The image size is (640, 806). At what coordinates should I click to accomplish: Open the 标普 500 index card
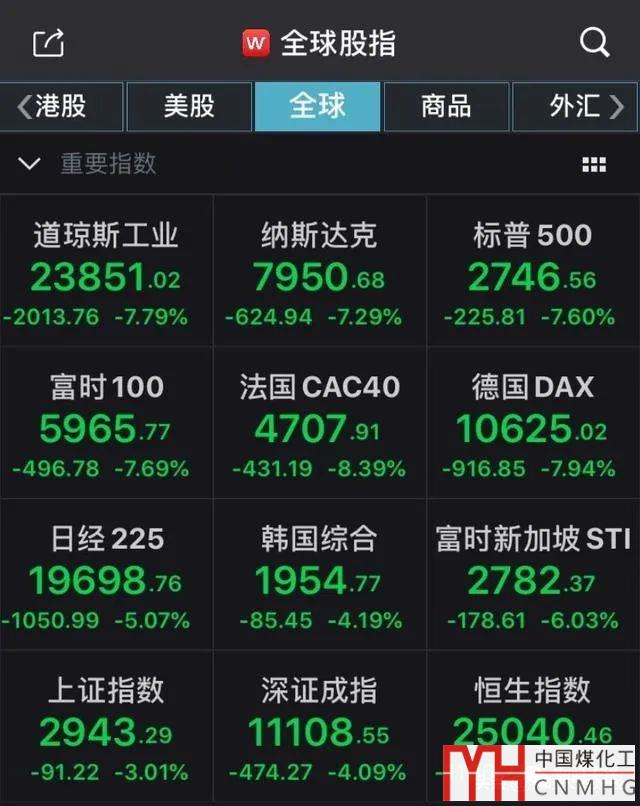point(532,273)
